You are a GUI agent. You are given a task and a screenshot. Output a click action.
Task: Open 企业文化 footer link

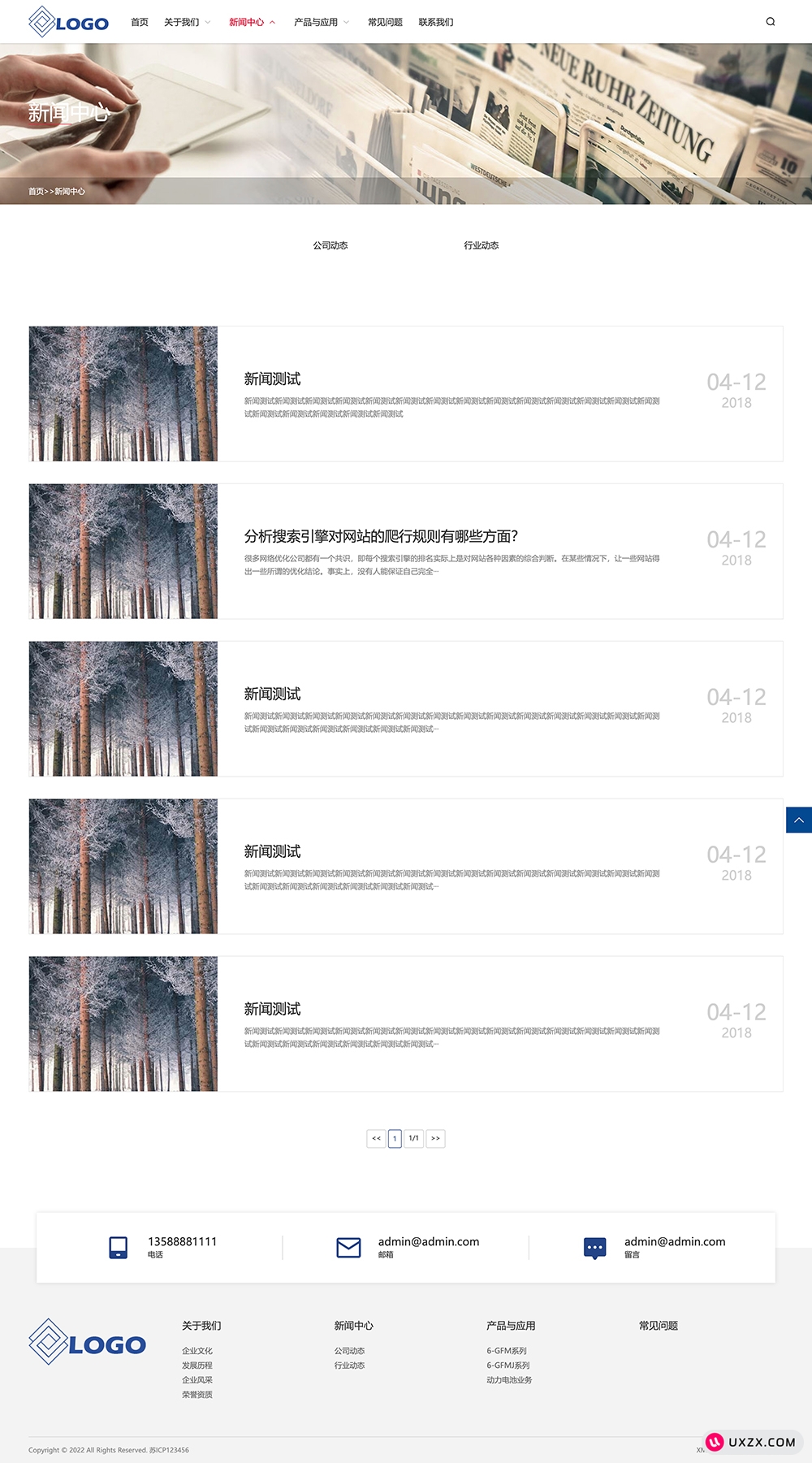(197, 1351)
